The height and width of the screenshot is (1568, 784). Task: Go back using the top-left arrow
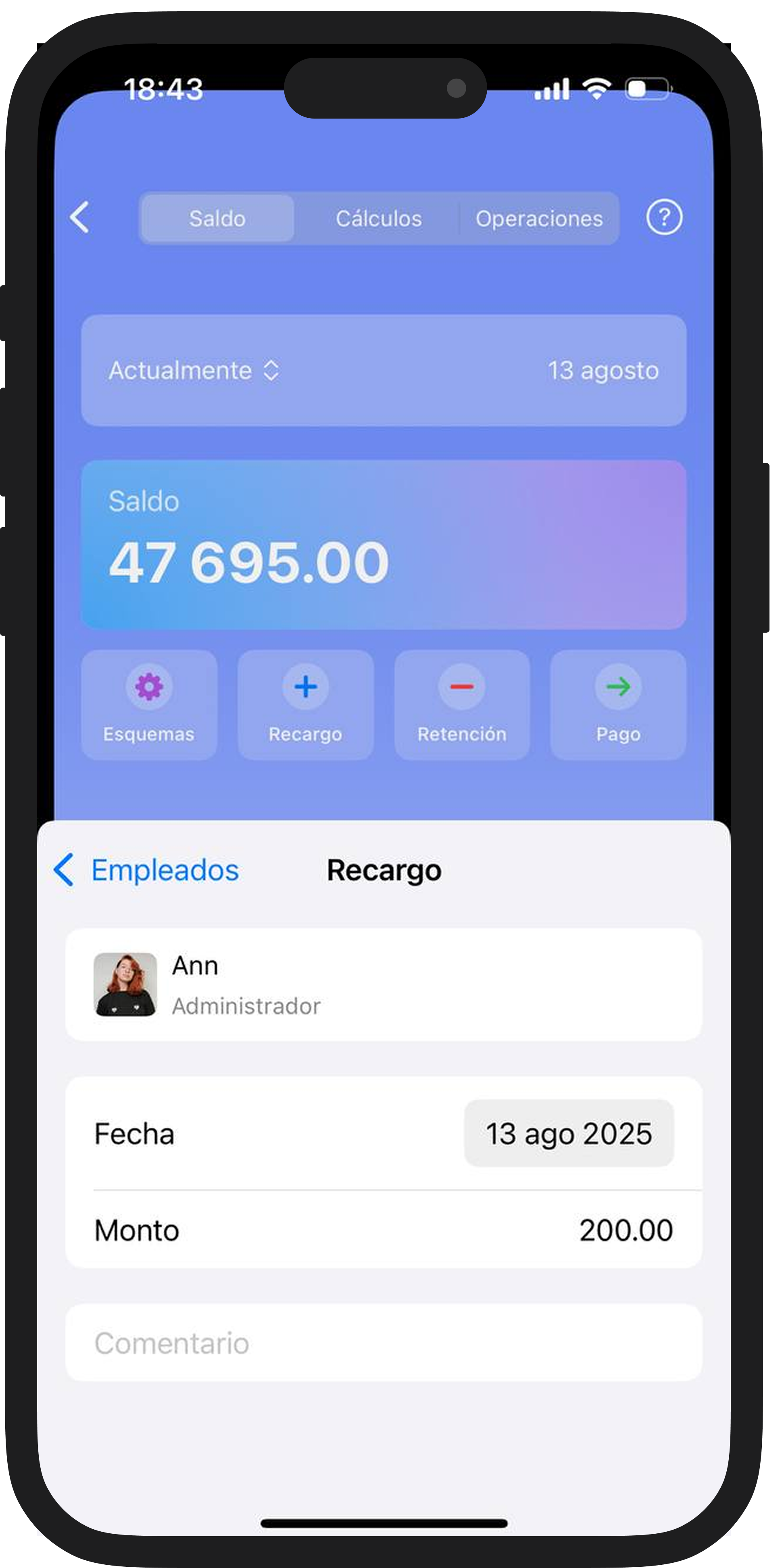click(x=80, y=217)
